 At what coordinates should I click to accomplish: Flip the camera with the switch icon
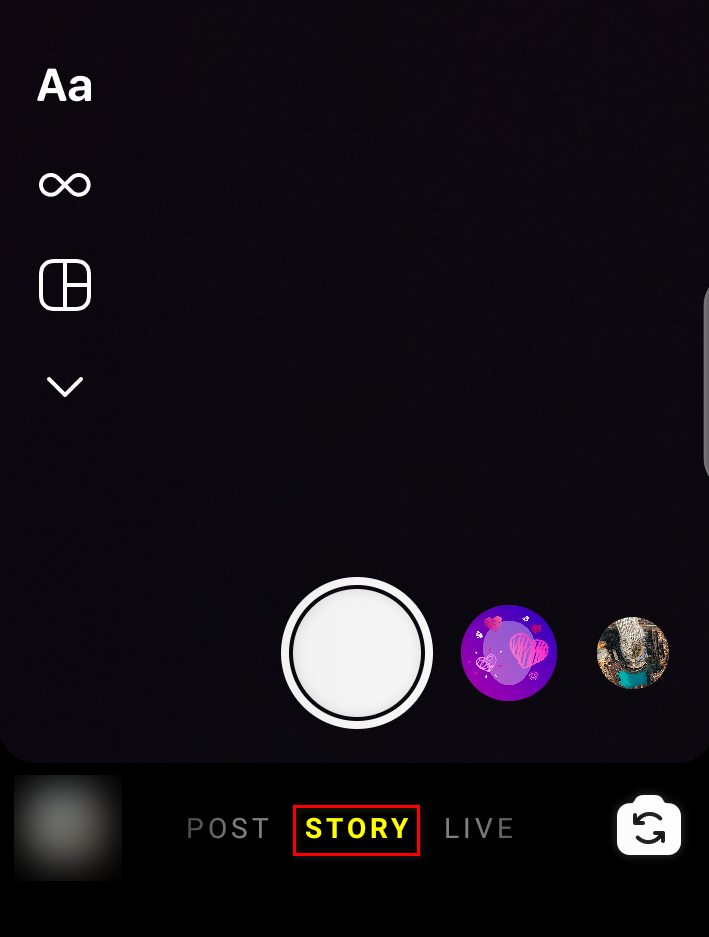649,828
